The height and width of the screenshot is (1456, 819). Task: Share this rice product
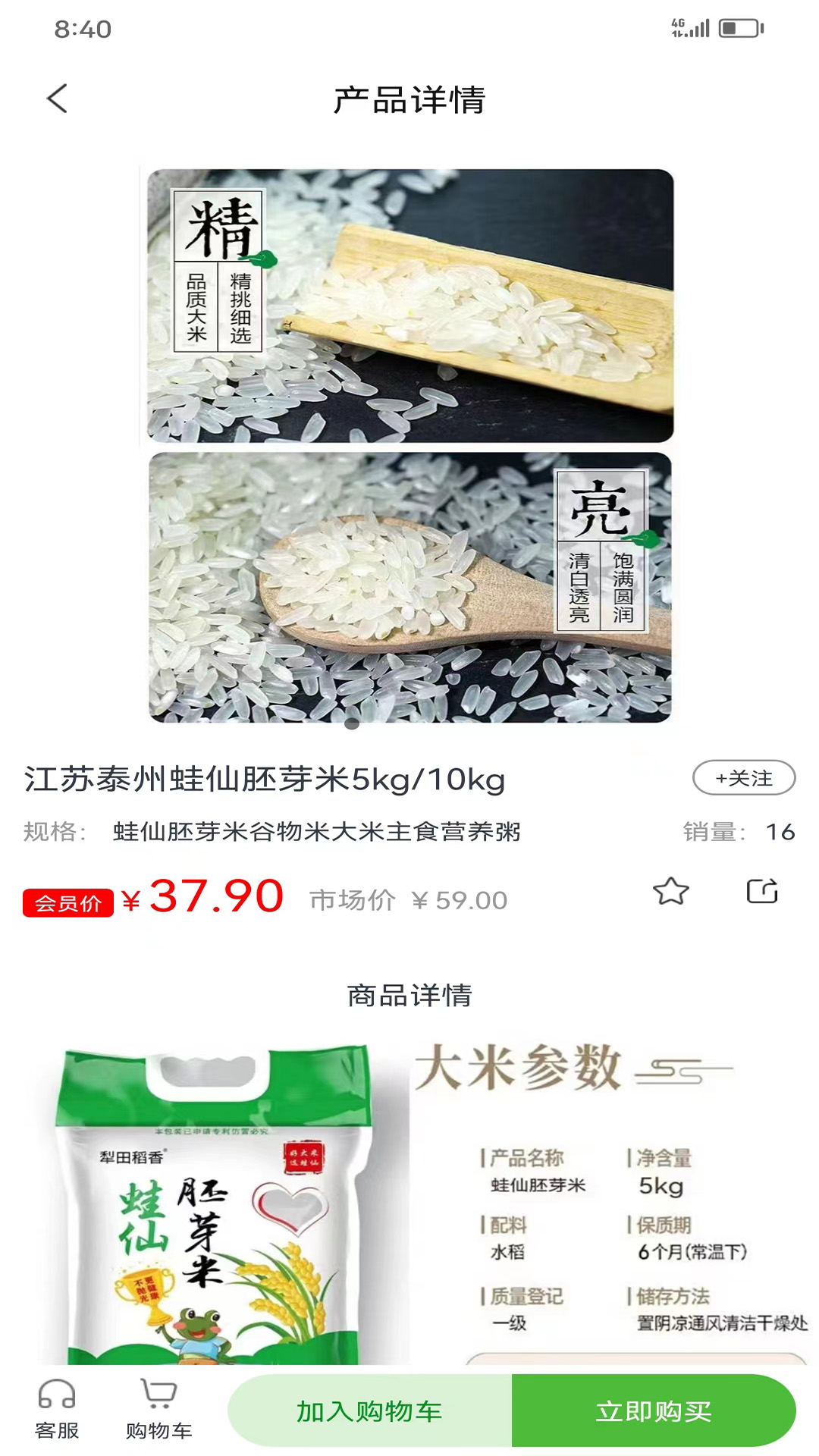[762, 891]
